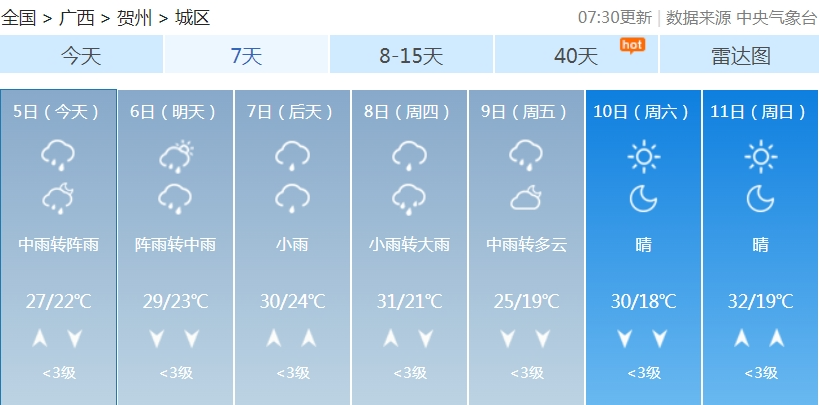Select the 6日 (明天) forecast card
The width and height of the screenshot is (819, 405).
coord(175,245)
